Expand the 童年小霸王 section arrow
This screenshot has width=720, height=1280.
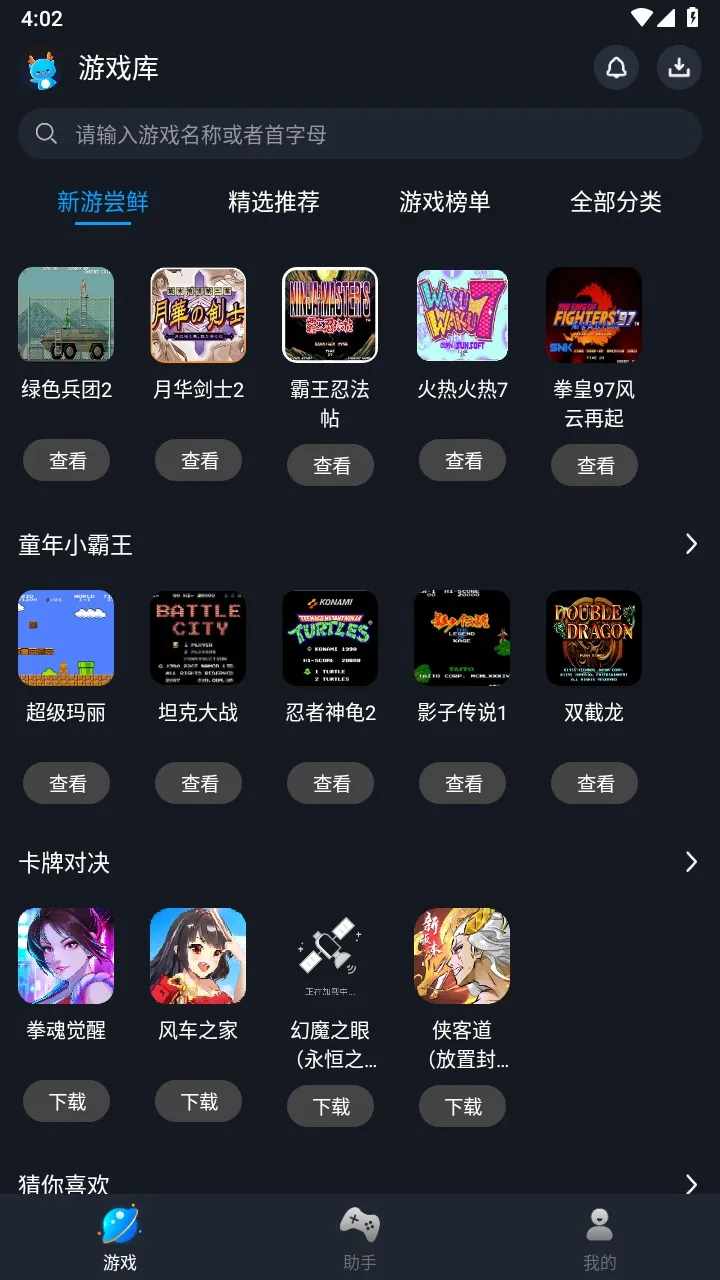click(x=691, y=544)
